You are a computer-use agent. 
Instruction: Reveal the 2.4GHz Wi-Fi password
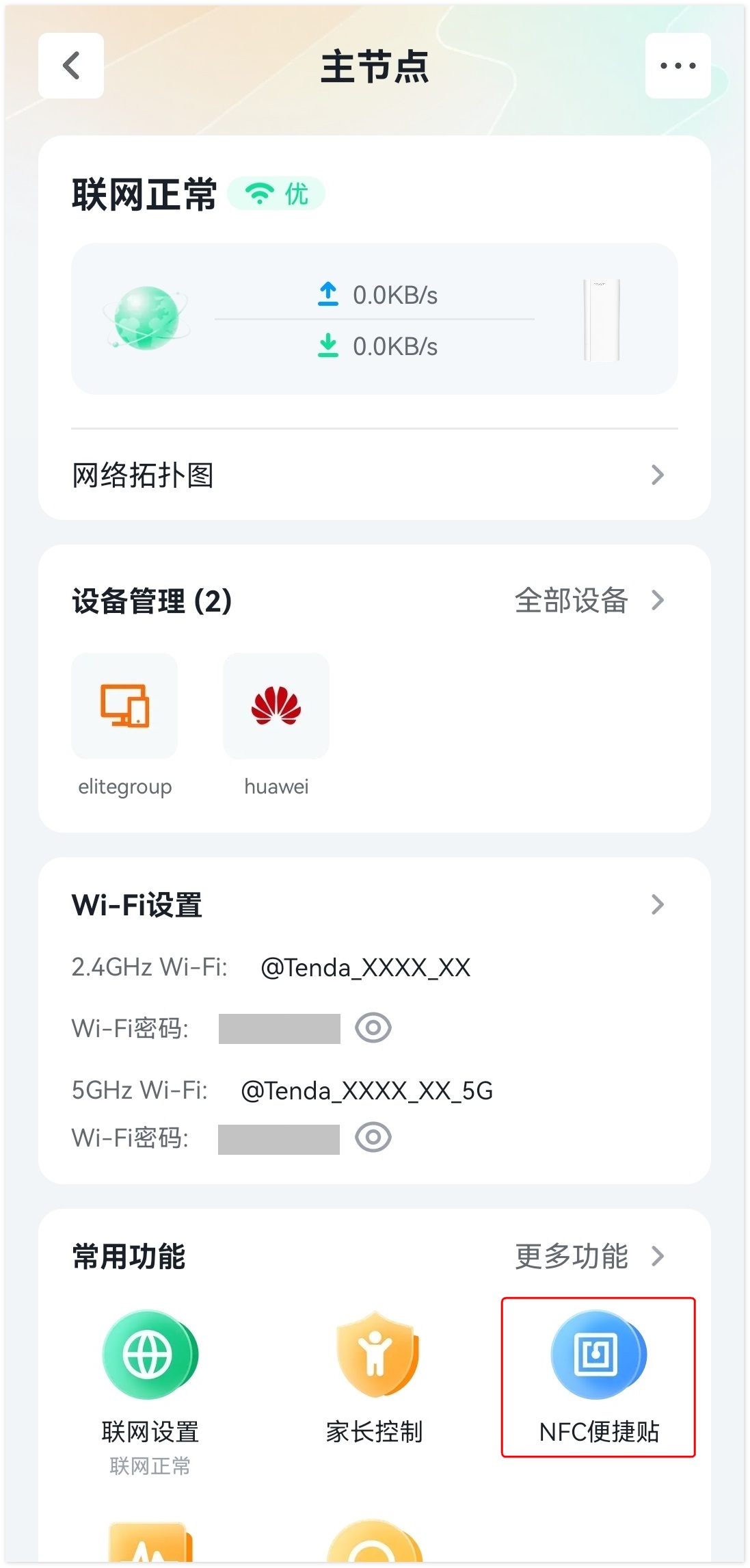(373, 1028)
